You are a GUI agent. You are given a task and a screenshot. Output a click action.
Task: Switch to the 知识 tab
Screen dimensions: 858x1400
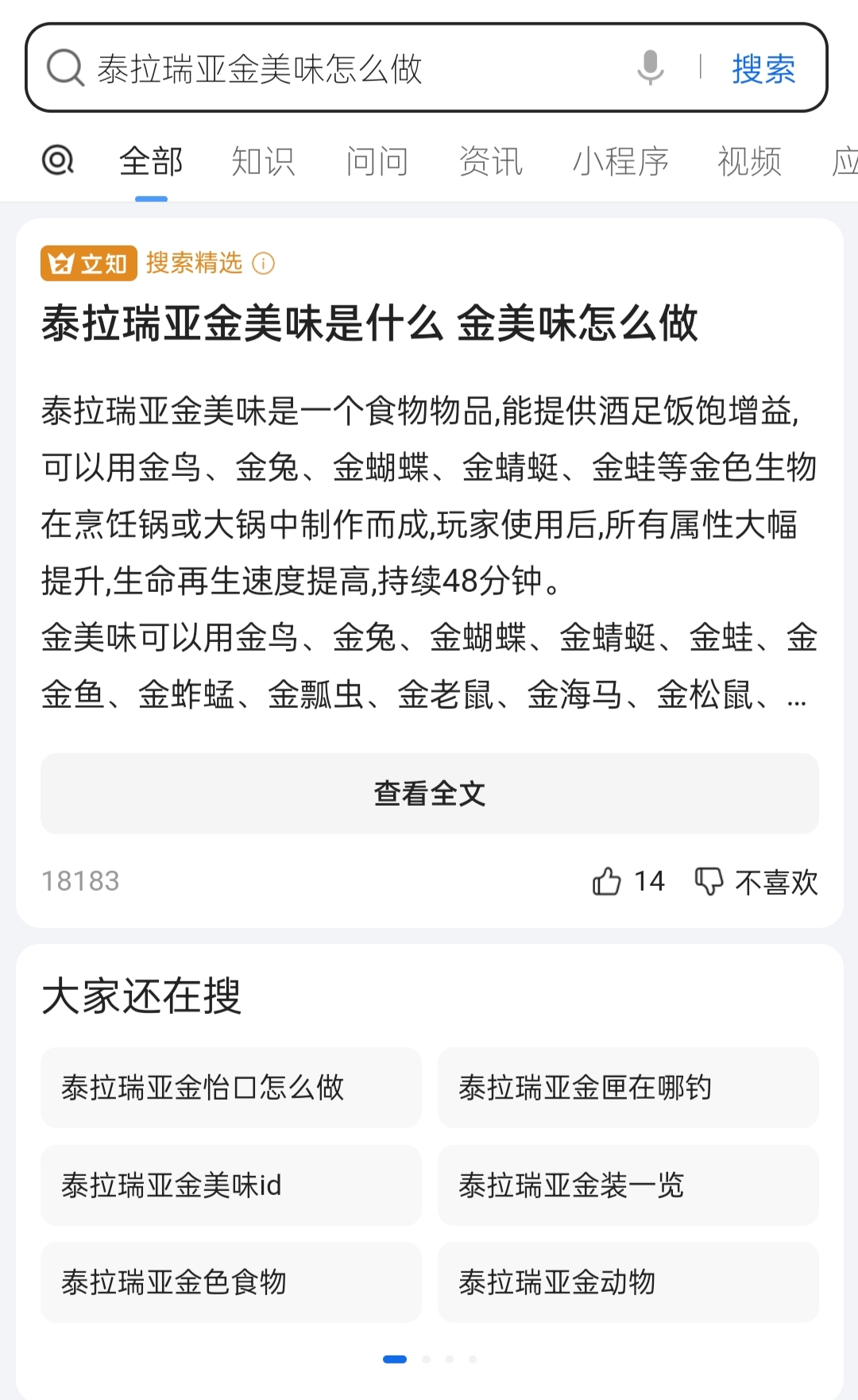[263, 161]
